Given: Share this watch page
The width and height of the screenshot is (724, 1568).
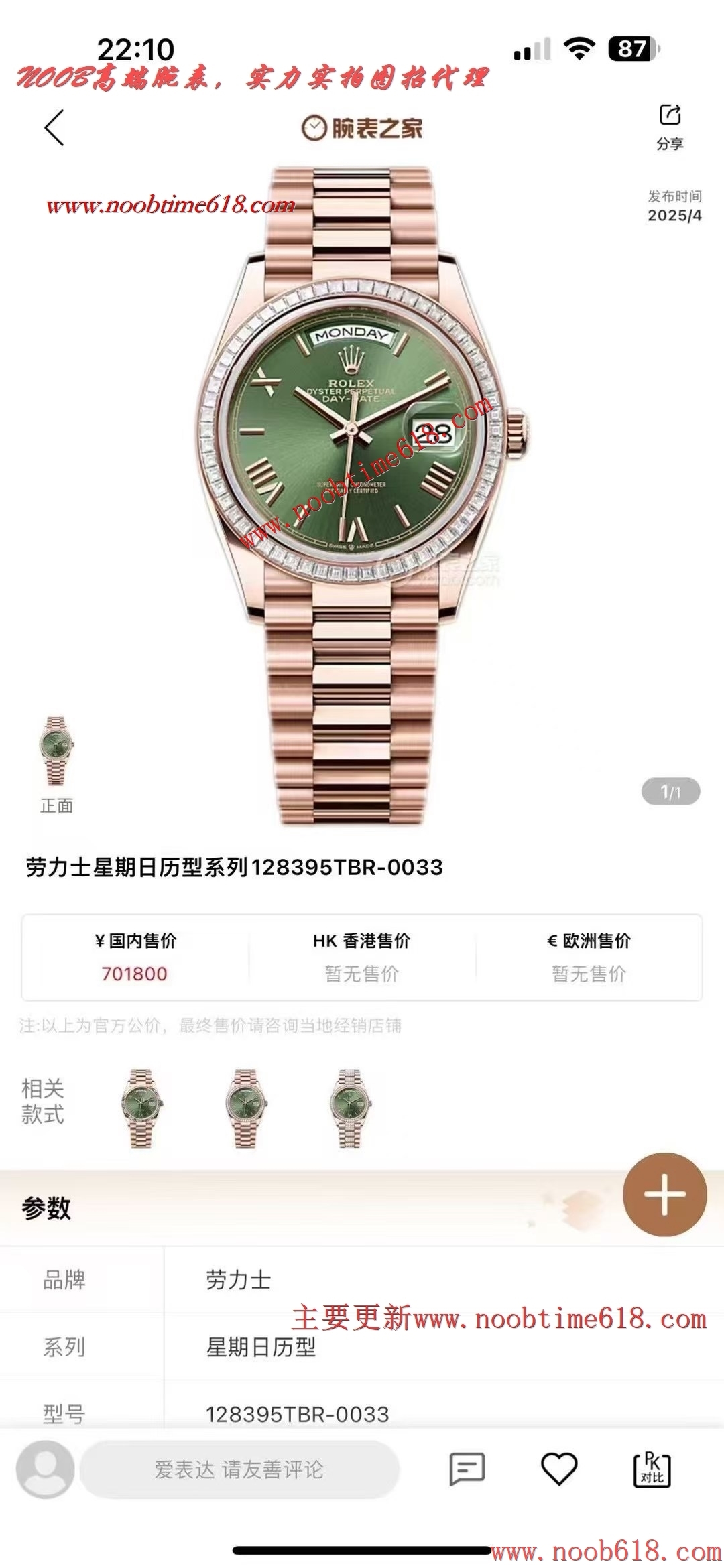Looking at the screenshot, I should click(x=670, y=125).
